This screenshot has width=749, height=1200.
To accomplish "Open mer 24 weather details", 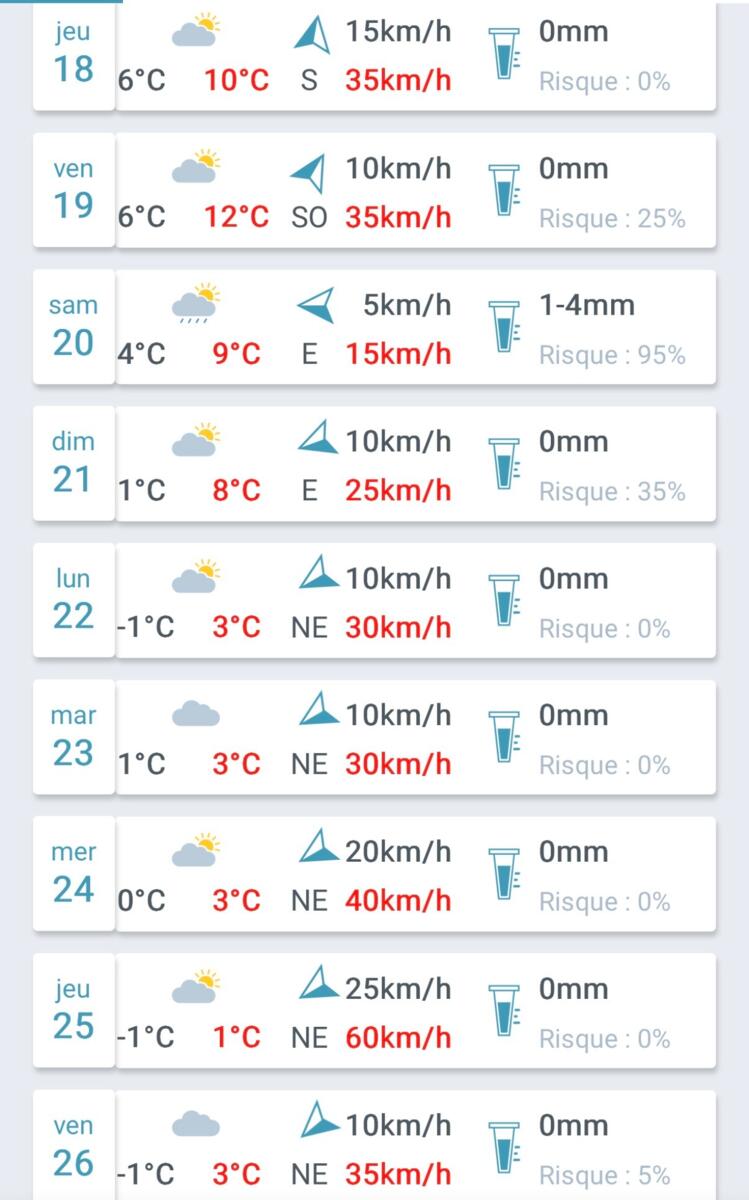I will point(374,876).
